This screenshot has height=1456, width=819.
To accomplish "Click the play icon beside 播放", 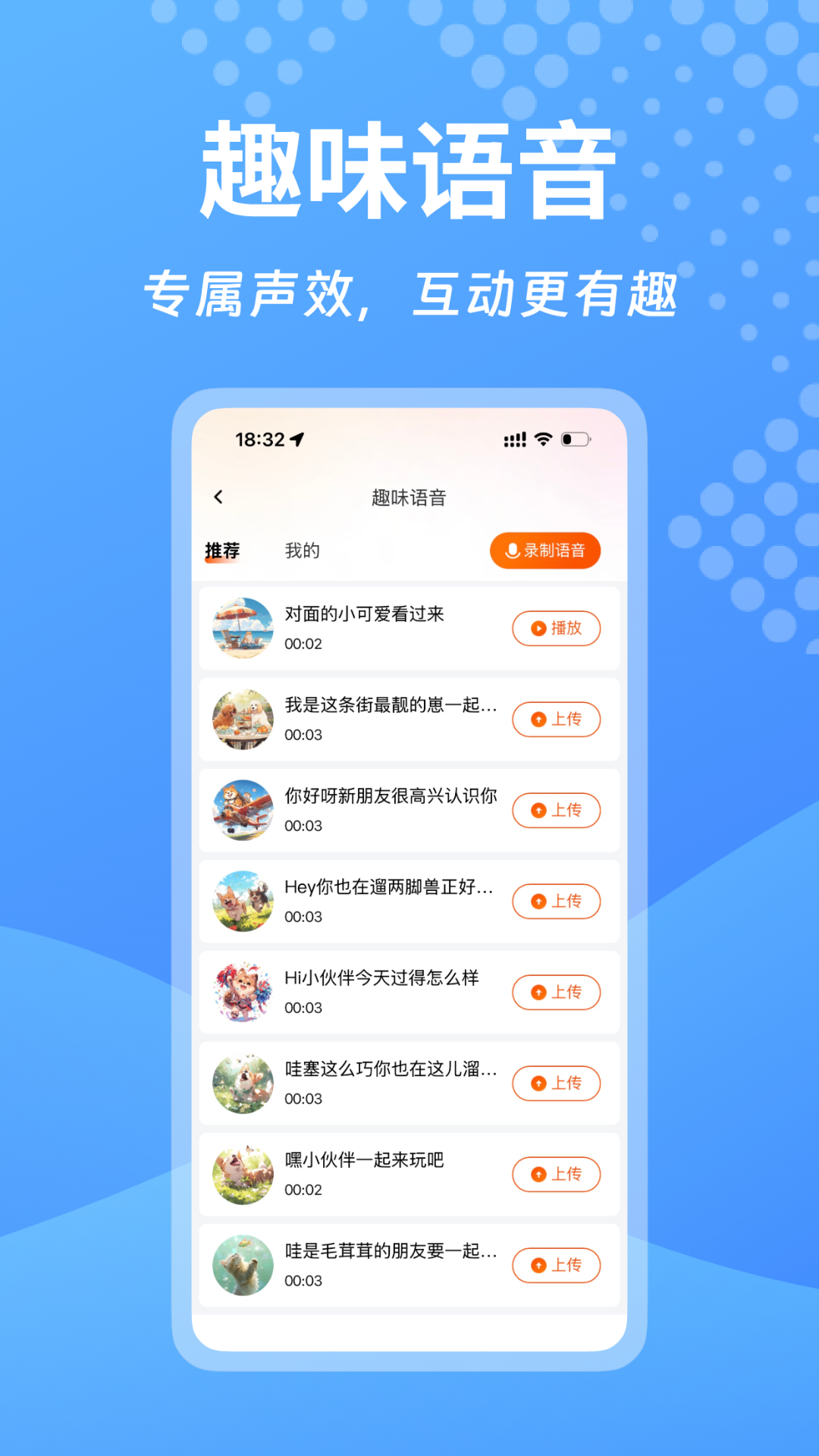I will click(537, 628).
